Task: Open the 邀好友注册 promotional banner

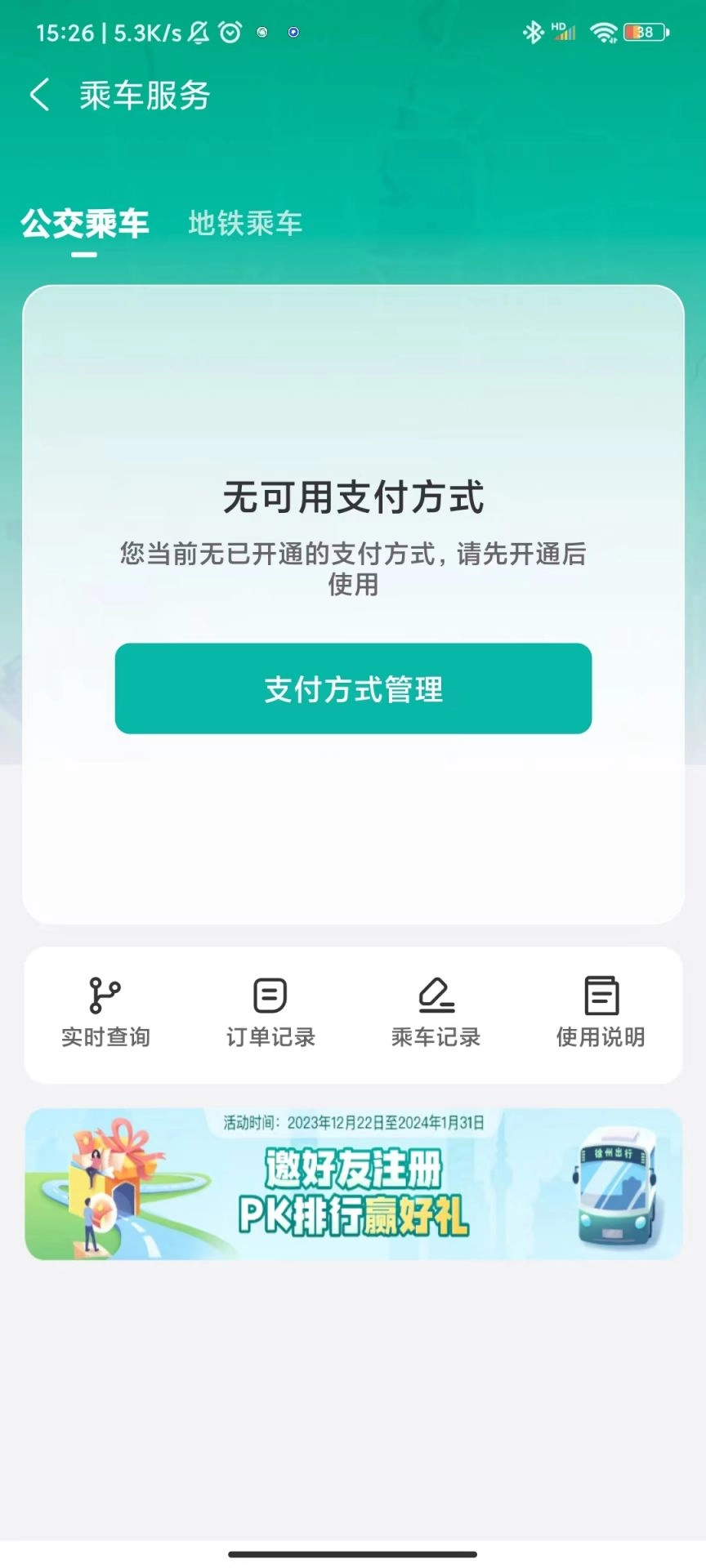Action: [353, 1186]
